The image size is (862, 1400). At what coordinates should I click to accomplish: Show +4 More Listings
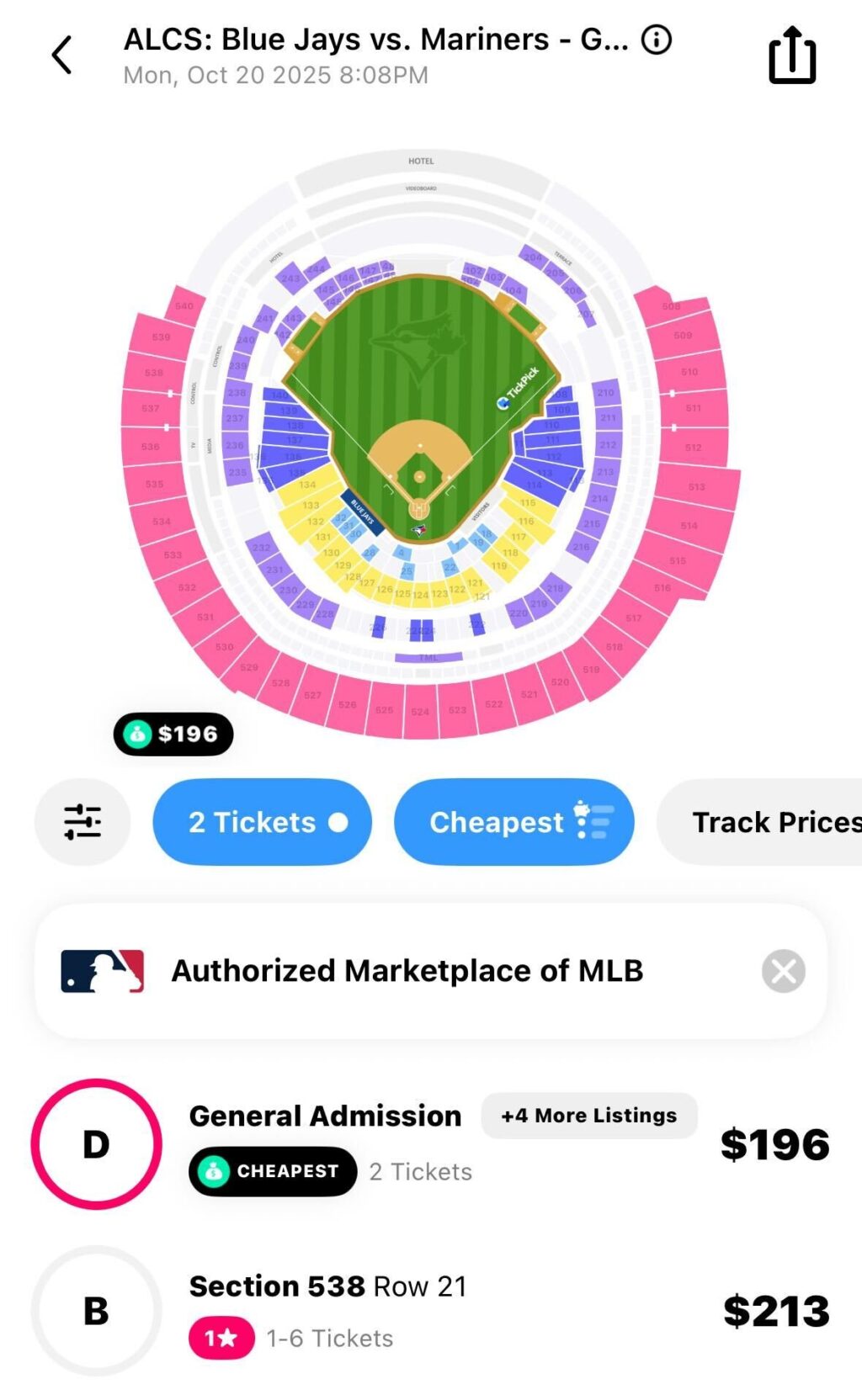(x=588, y=1116)
